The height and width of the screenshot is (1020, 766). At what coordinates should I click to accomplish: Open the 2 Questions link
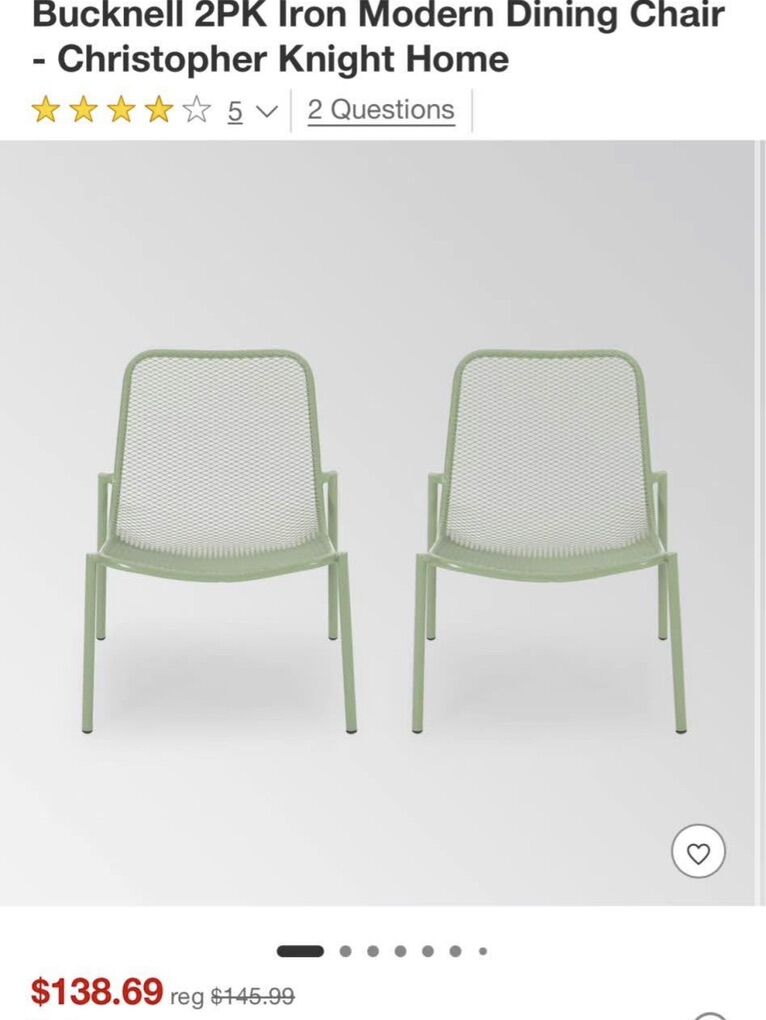click(380, 110)
